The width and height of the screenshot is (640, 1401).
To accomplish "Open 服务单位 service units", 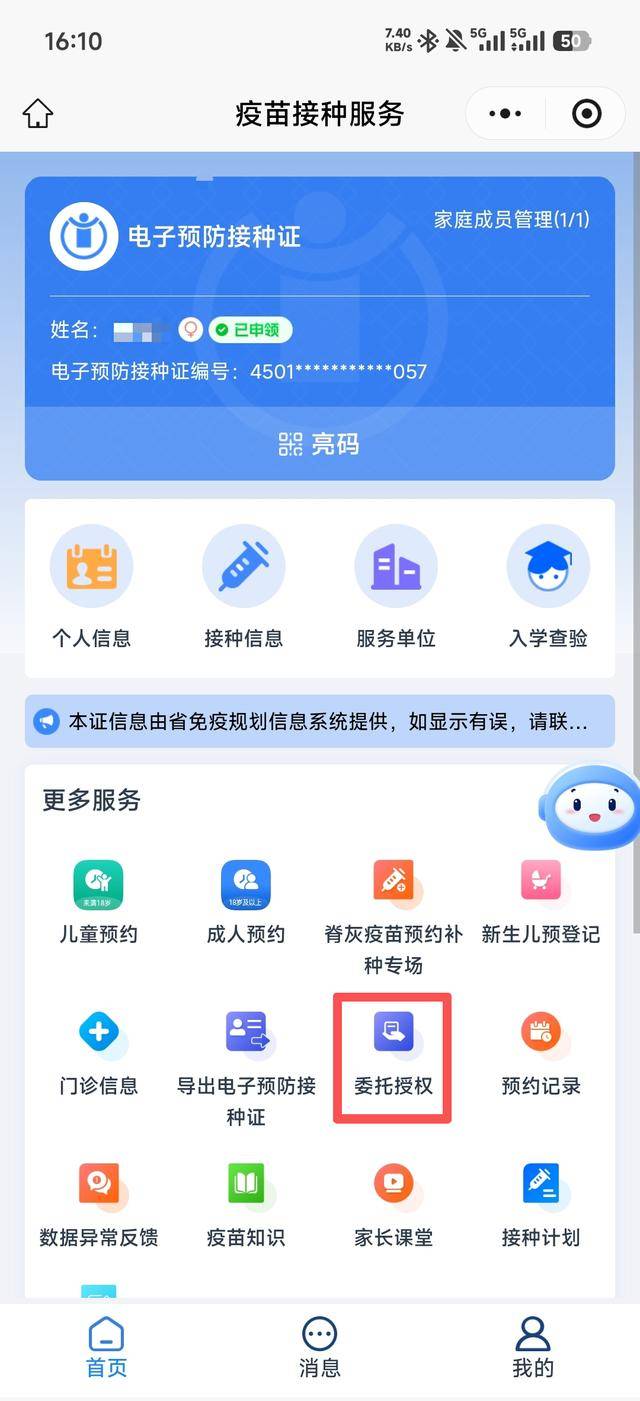I will click(395, 587).
